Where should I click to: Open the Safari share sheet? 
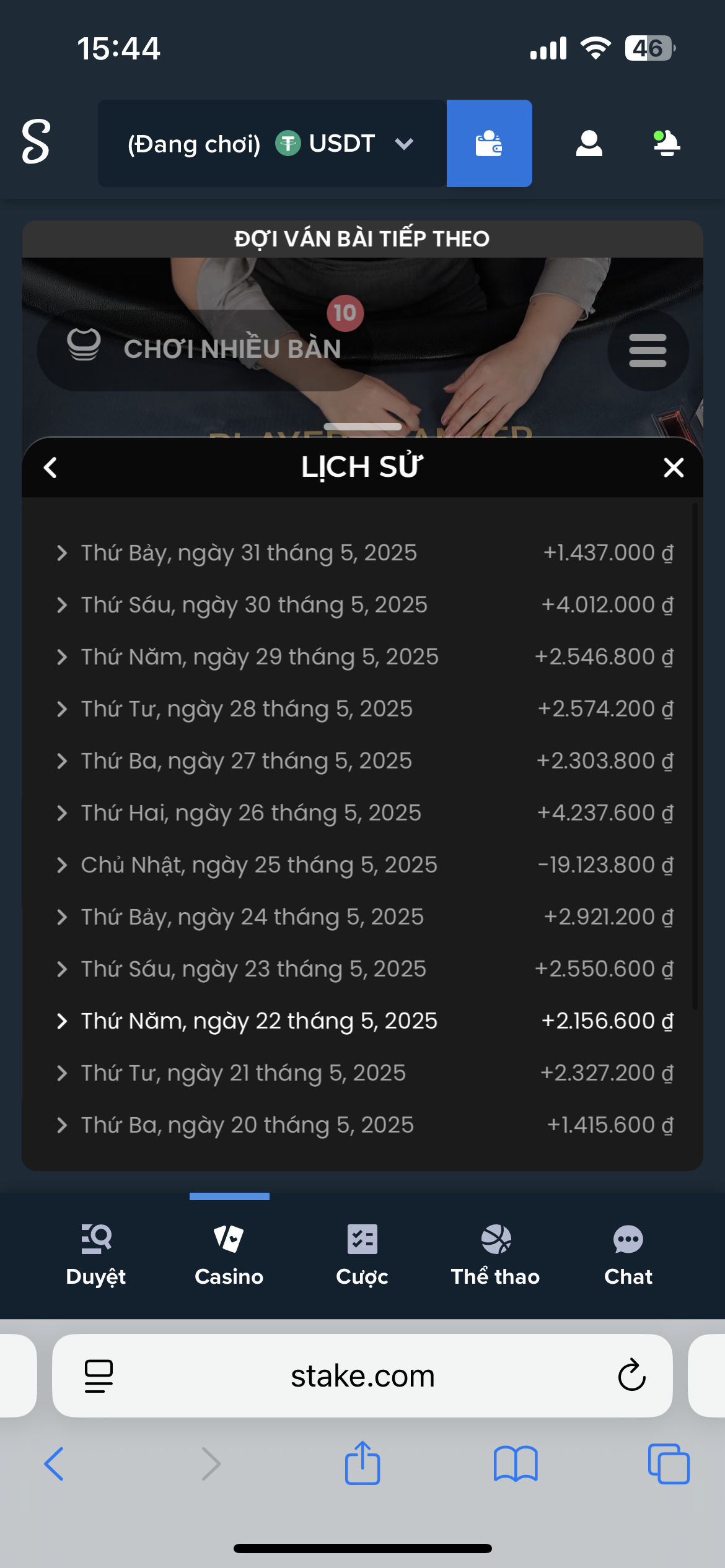click(362, 1464)
